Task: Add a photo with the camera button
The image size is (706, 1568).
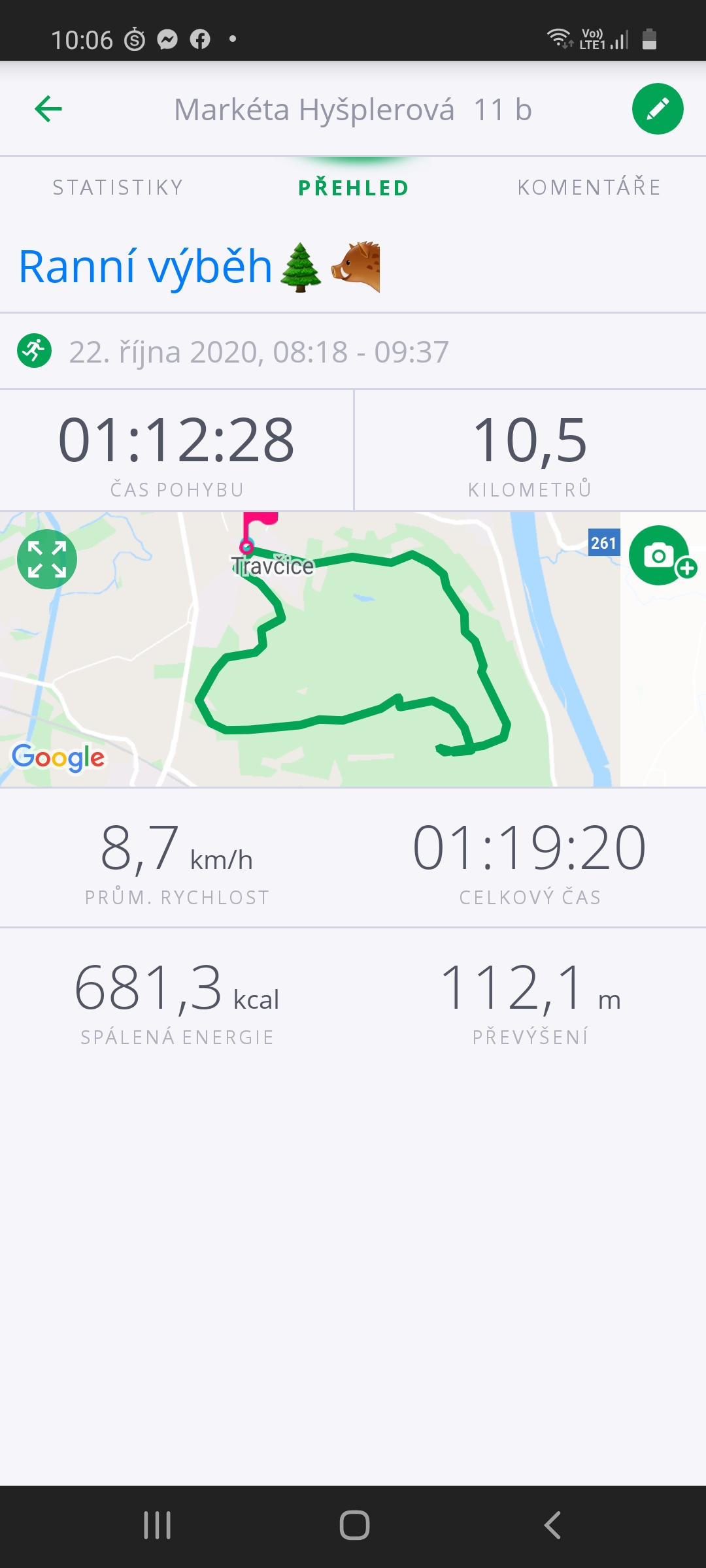Action: click(x=660, y=555)
